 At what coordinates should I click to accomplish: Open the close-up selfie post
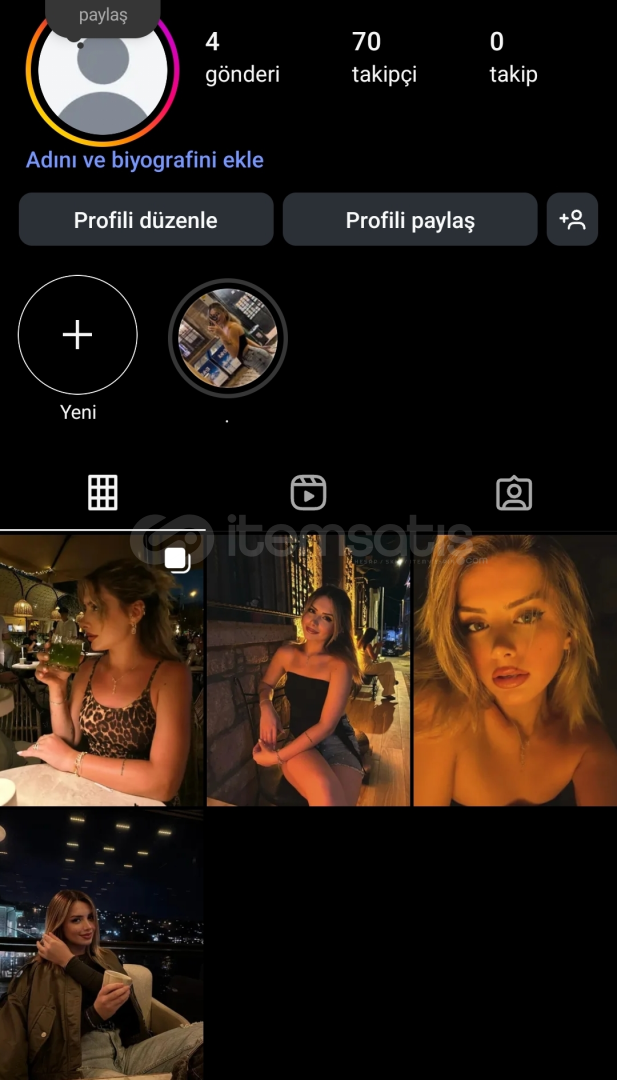click(515, 670)
